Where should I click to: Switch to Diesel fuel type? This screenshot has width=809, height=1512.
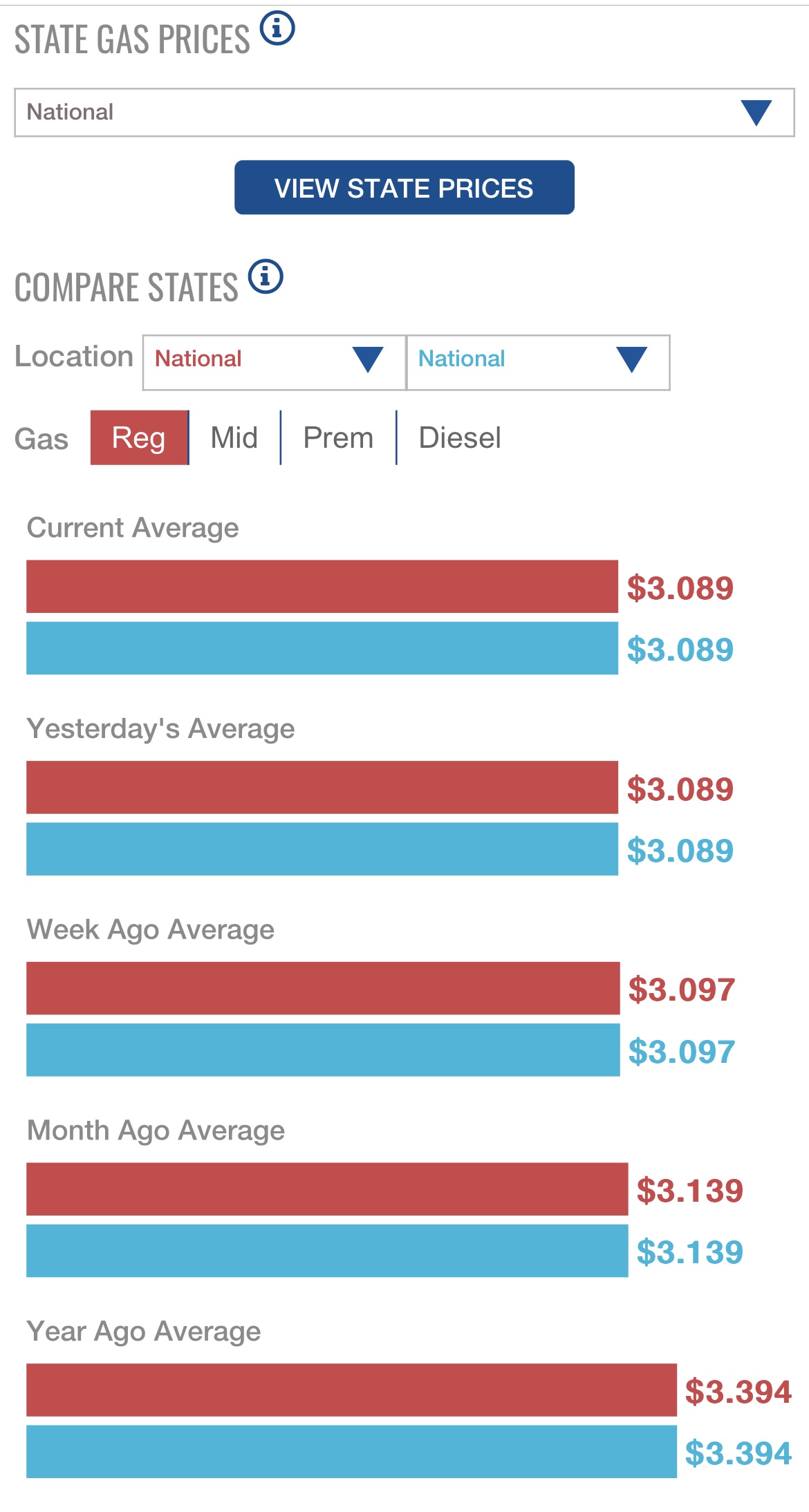pos(460,438)
